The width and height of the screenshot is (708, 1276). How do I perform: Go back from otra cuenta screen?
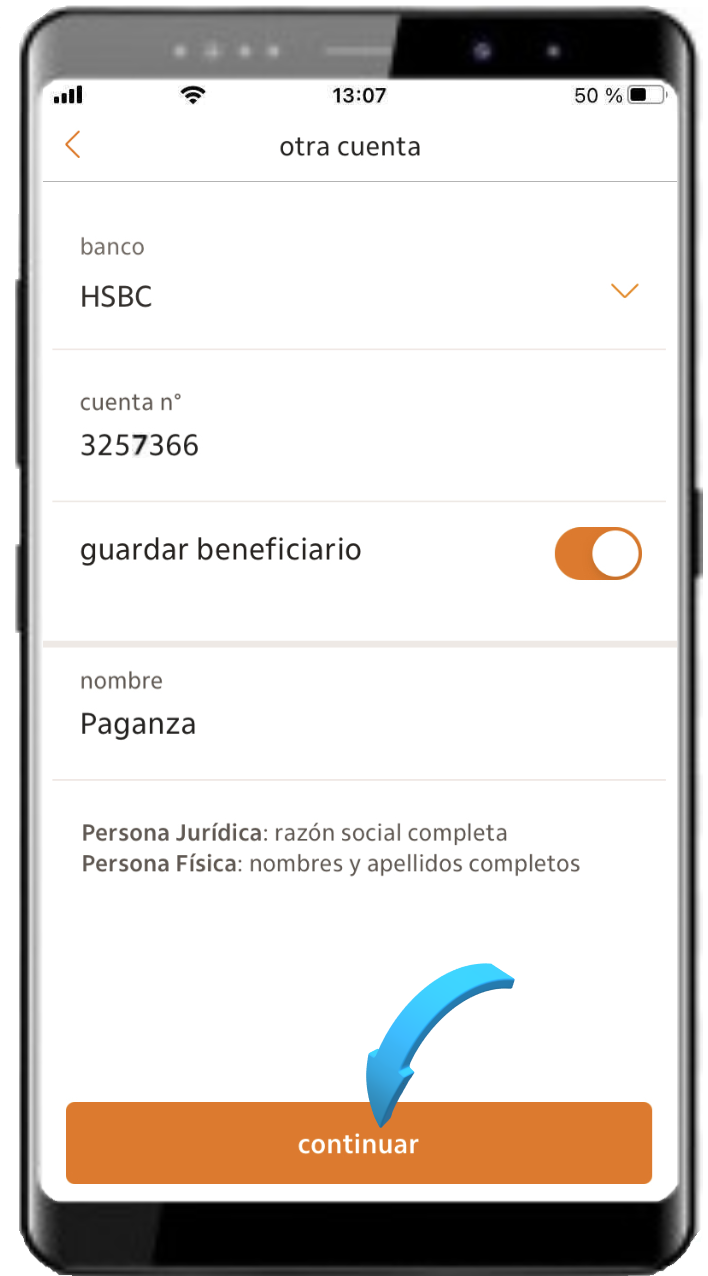[72, 146]
